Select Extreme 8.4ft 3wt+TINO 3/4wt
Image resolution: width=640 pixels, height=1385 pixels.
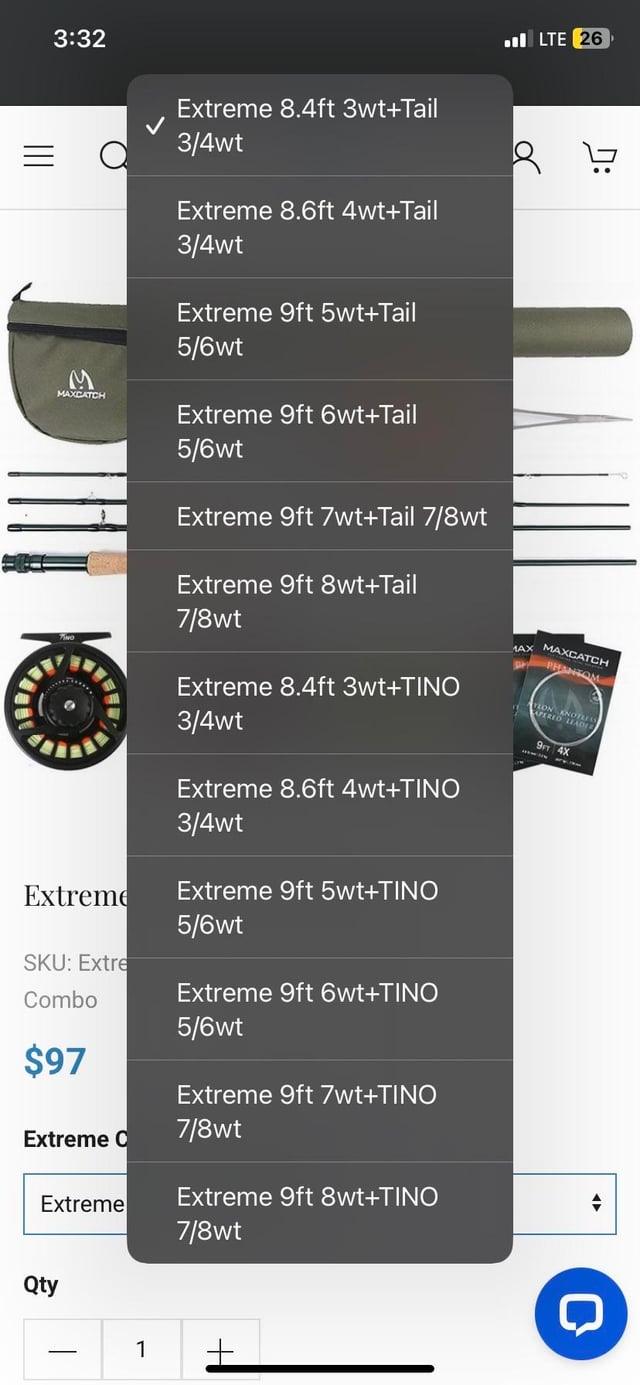pos(320,704)
